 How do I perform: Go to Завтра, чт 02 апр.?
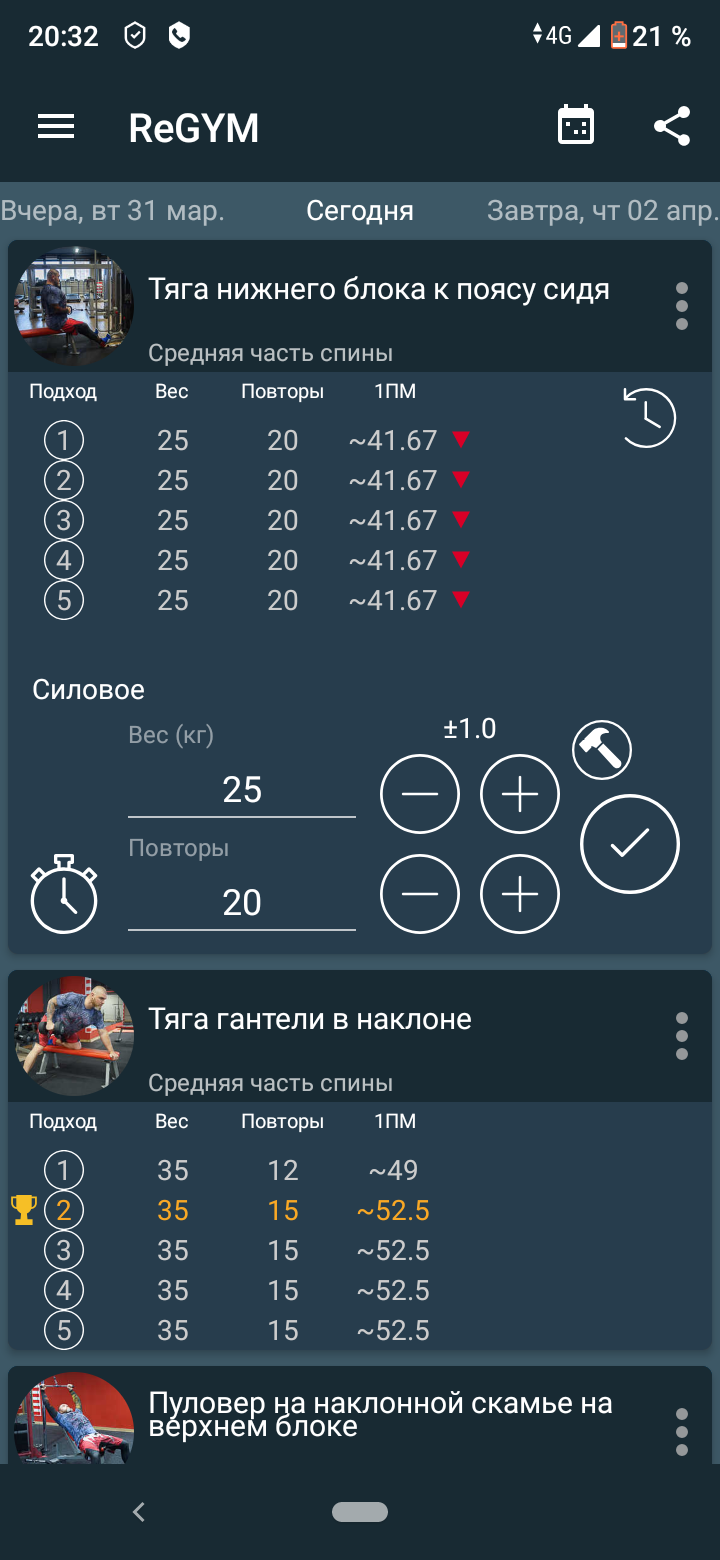pyautogui.click(x=602, y=211)
